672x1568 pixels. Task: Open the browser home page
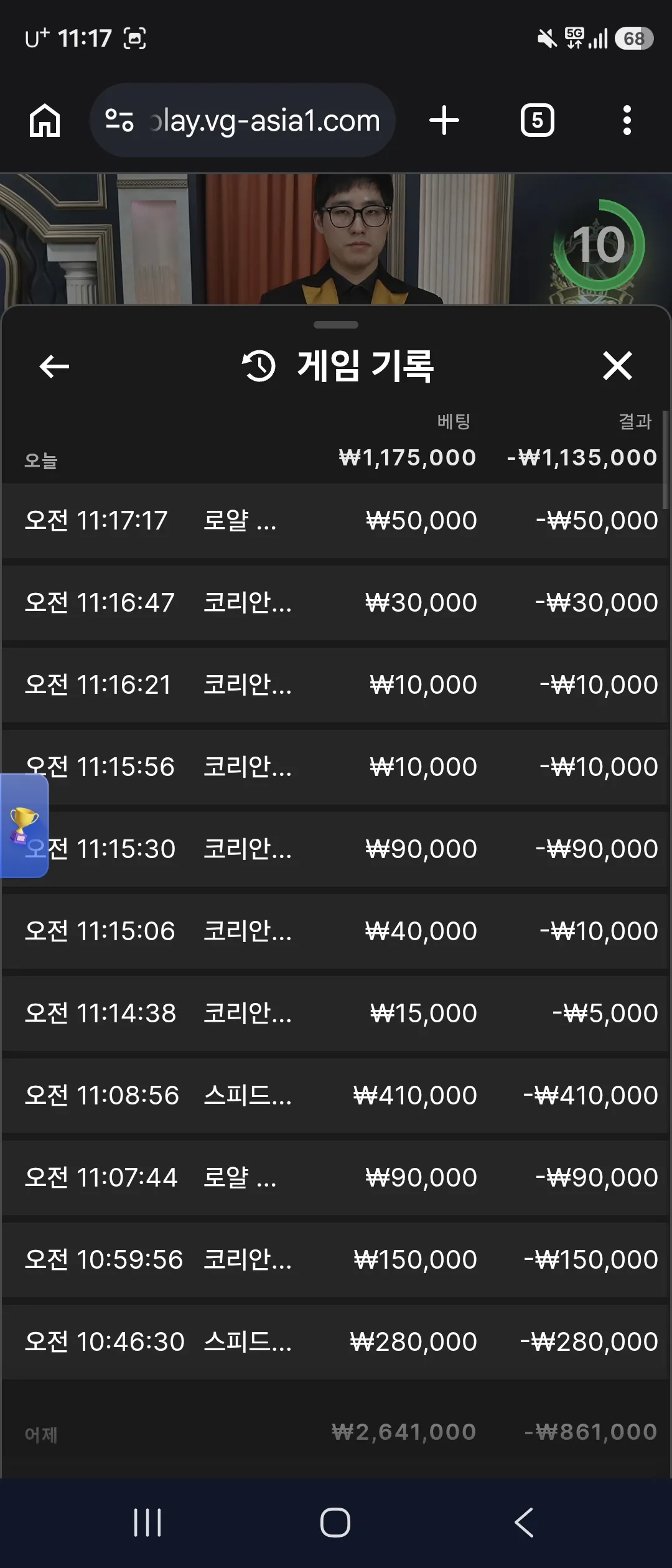pos(45,120)
